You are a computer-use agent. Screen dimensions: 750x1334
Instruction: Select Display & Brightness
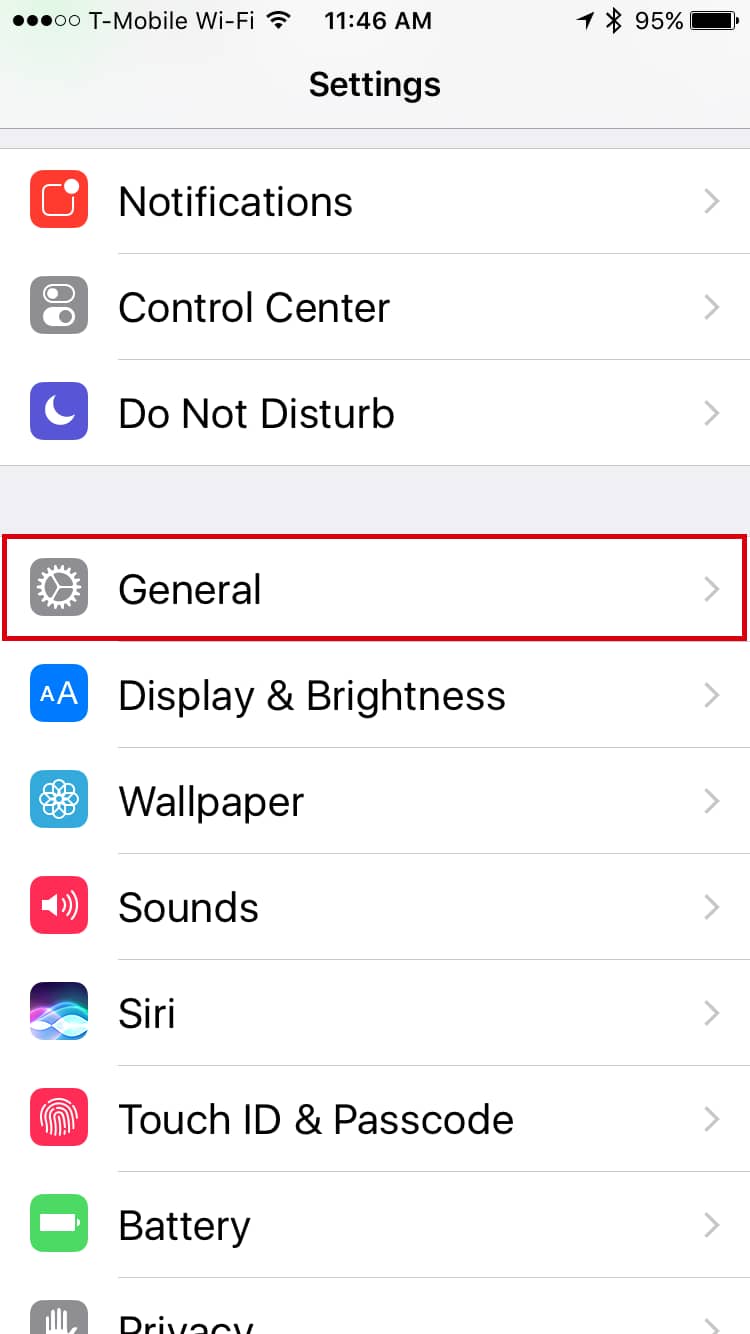click(375, 695)
